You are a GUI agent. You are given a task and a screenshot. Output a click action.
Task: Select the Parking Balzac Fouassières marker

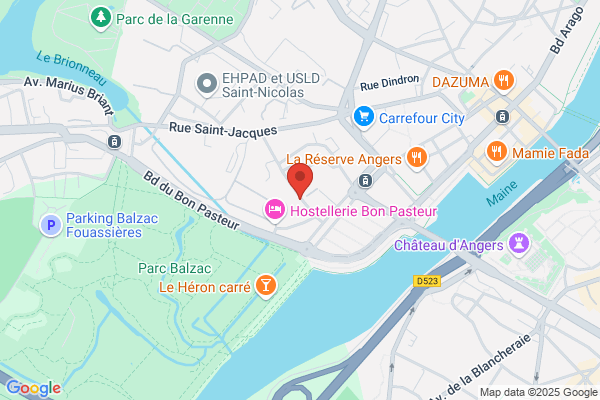pos(51,225)
